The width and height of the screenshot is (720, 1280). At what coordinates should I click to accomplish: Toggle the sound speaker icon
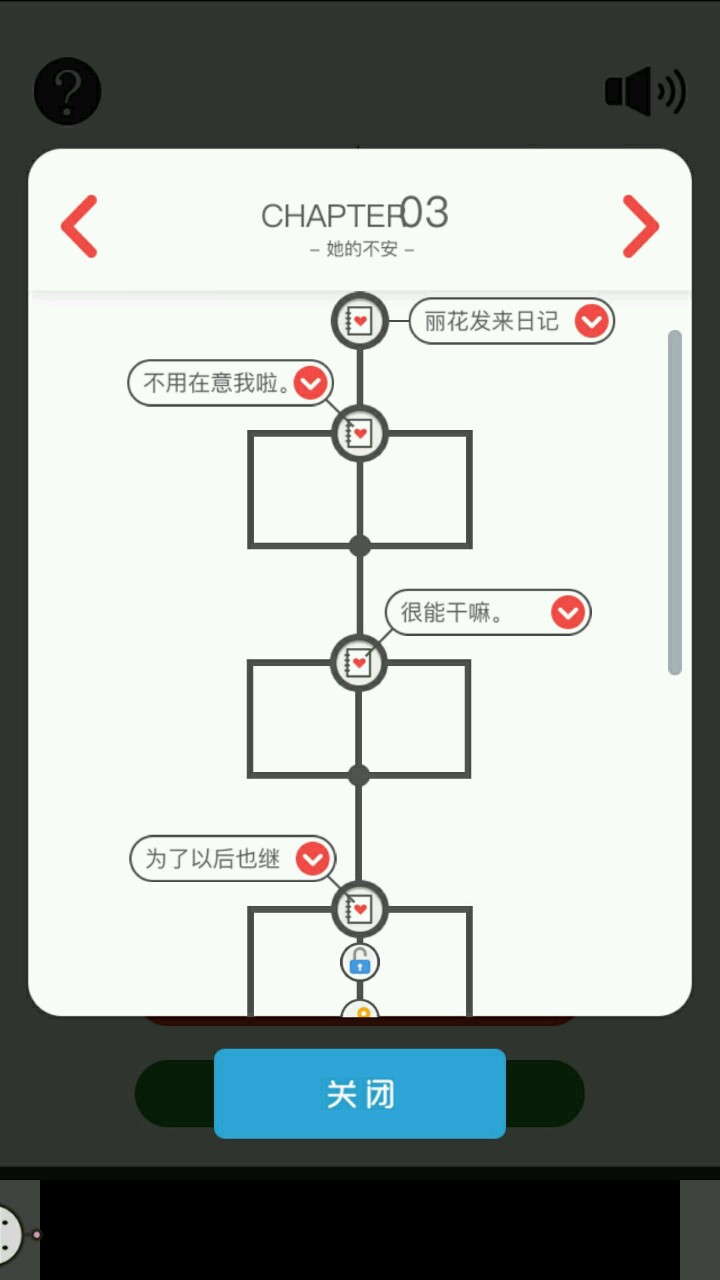click(x=645, y=92)
